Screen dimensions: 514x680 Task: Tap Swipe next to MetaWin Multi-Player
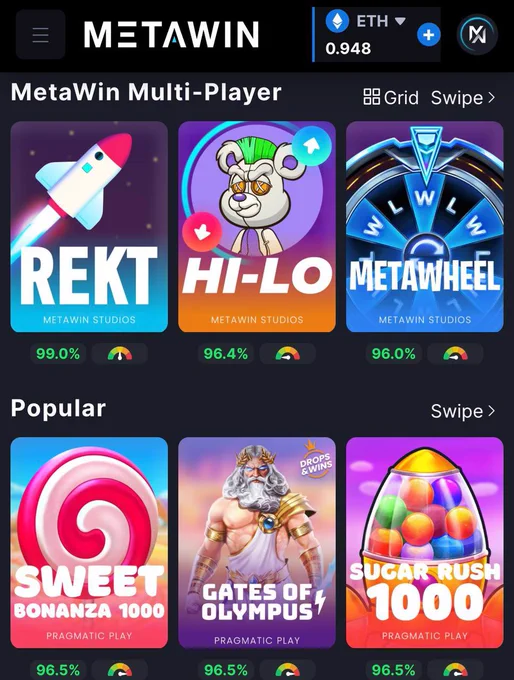pyautogui.click(x=463, y=98)
